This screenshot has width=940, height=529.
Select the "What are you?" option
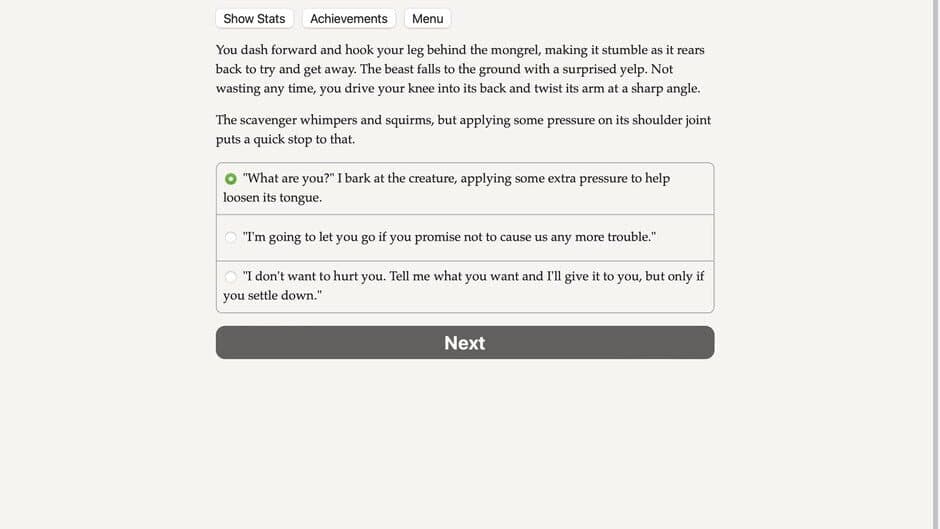231,179
